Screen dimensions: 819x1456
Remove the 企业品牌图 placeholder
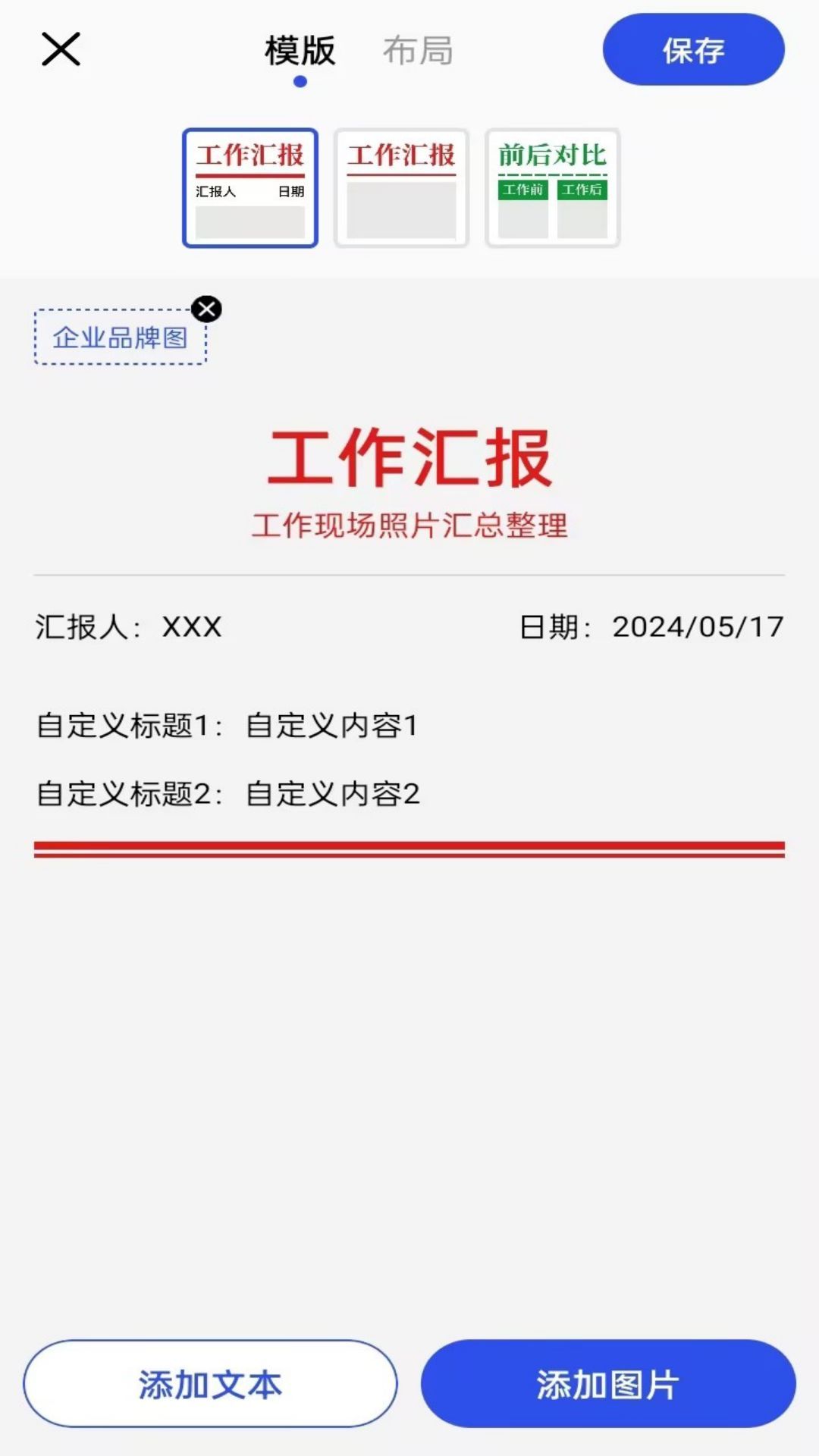tap(206, 309)
